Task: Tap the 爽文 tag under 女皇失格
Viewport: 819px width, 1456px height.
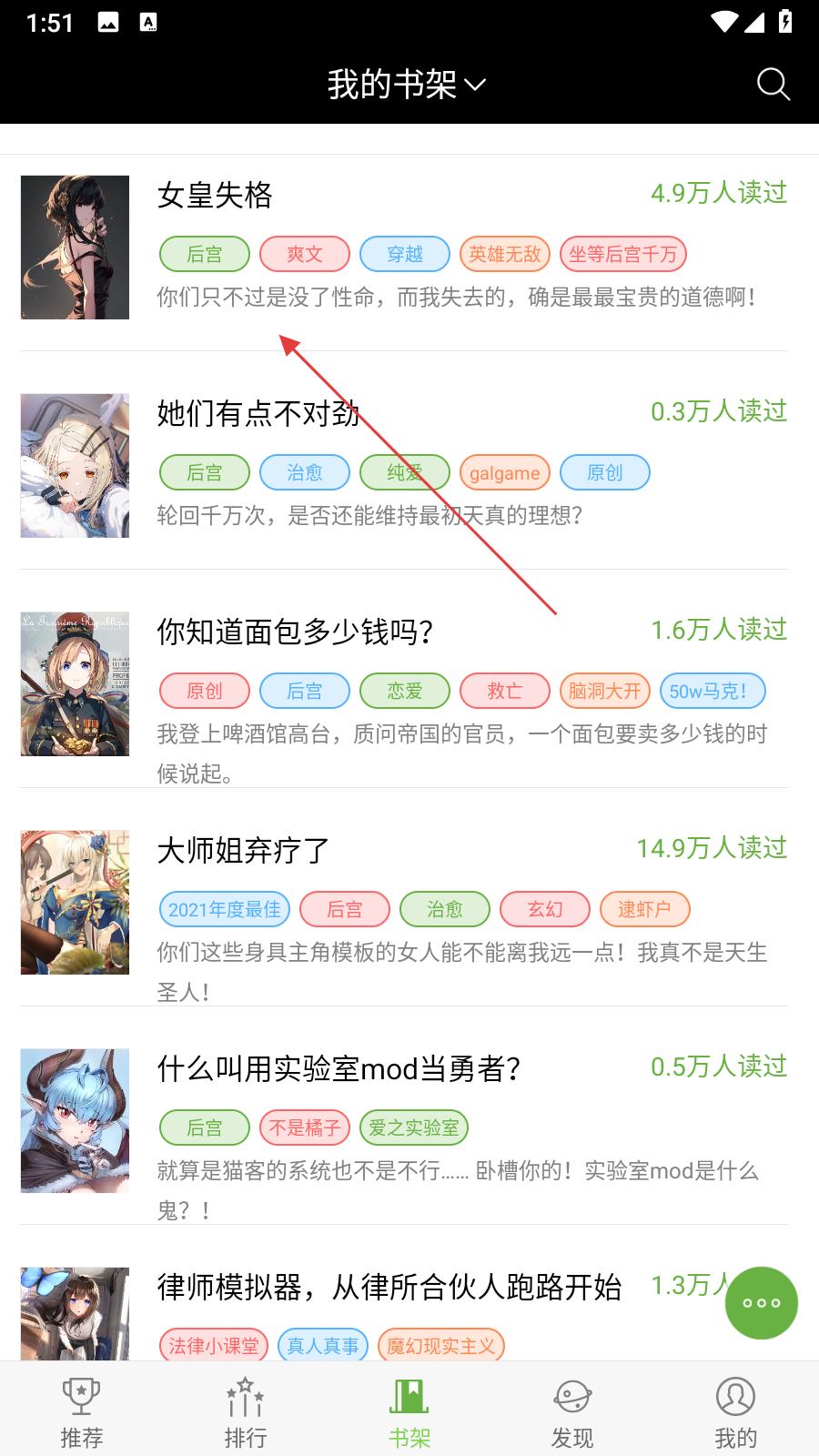Action: coord(305,255)
